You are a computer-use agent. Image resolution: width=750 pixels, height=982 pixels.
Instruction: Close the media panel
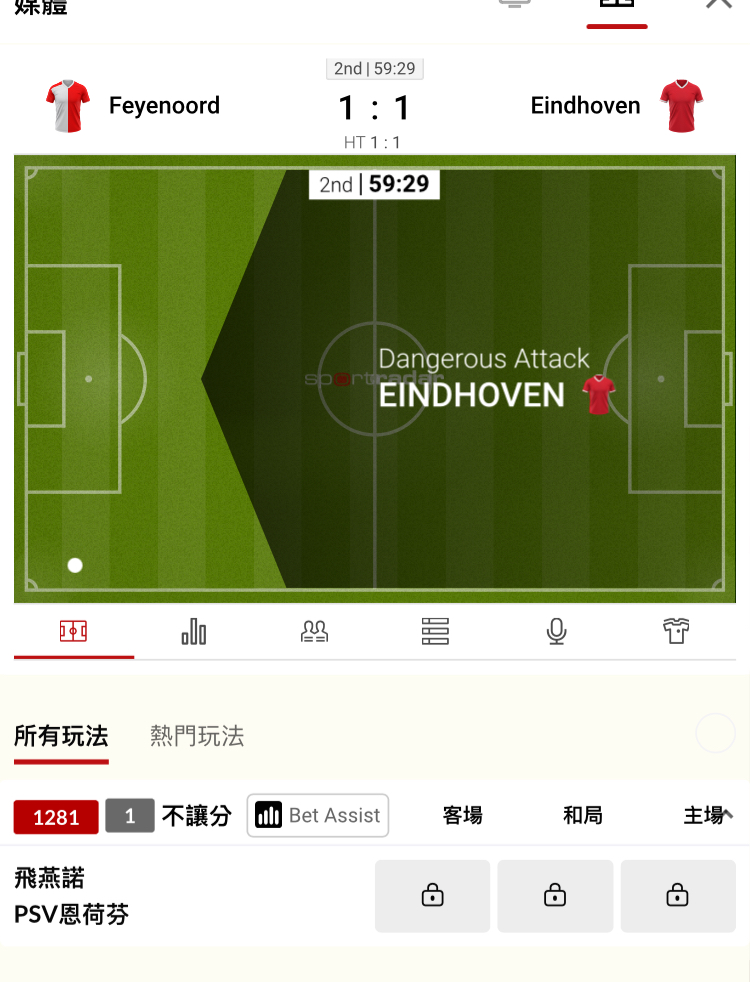pos(718,4)
